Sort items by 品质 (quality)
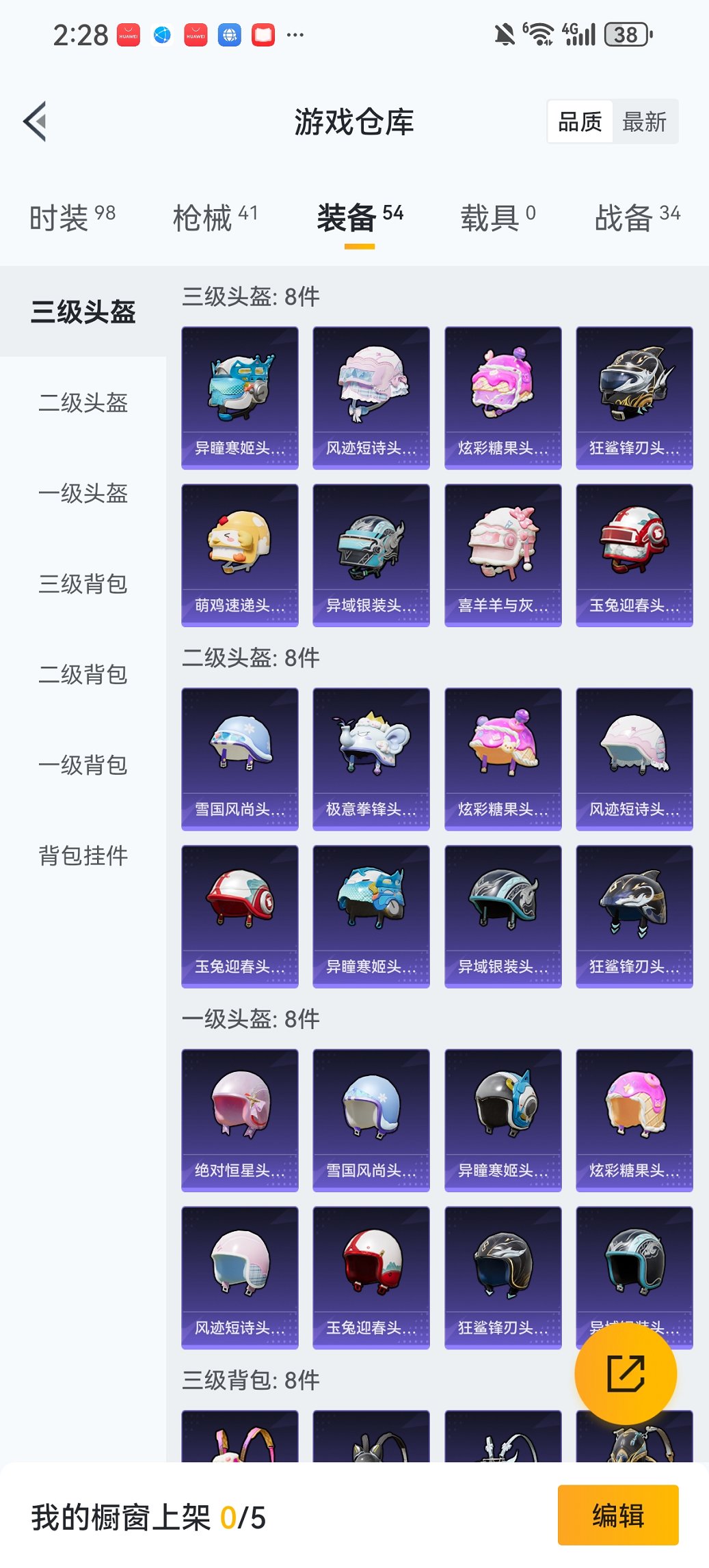709x1568 pixels. [580, 121]
